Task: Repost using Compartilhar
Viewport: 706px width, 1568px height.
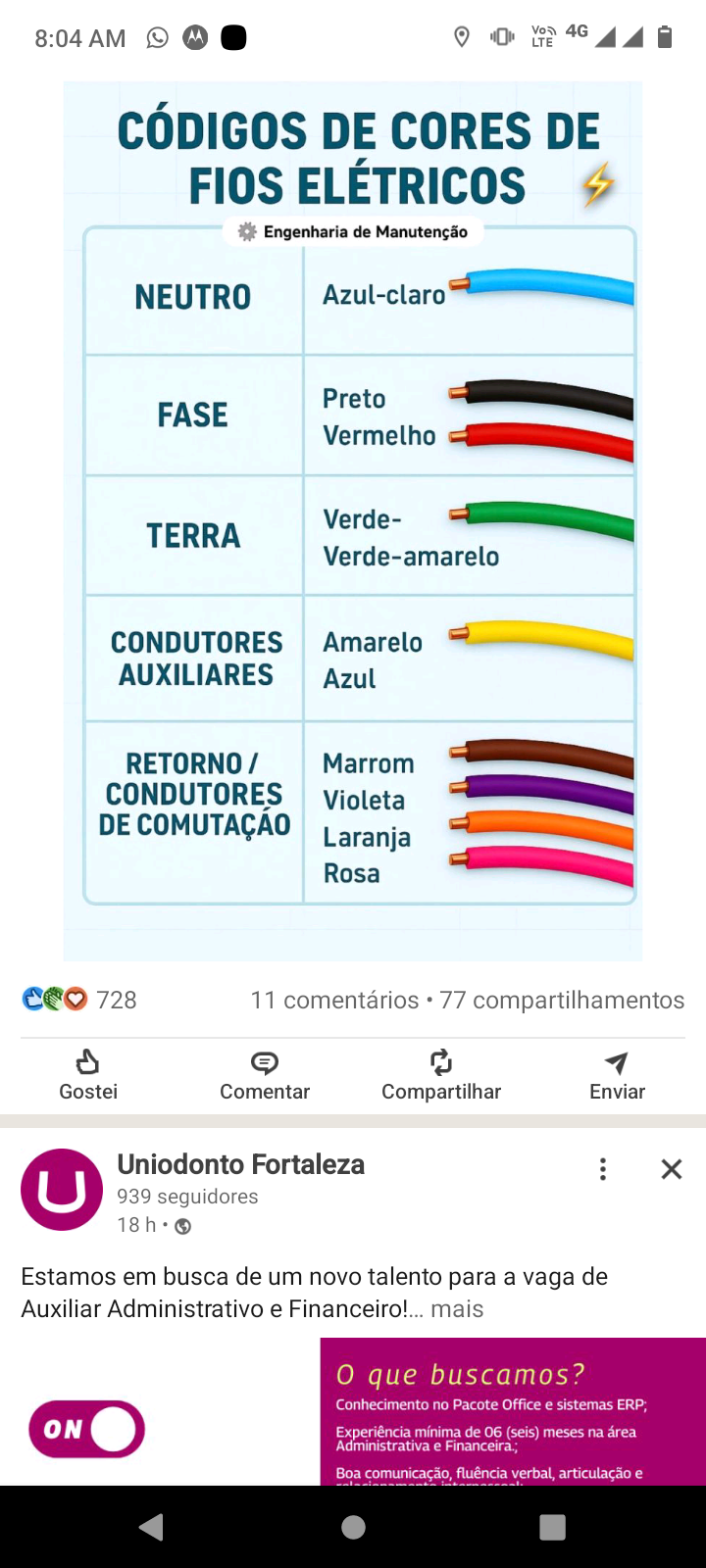Action: pyautogui.click(x=441, y=1075)
